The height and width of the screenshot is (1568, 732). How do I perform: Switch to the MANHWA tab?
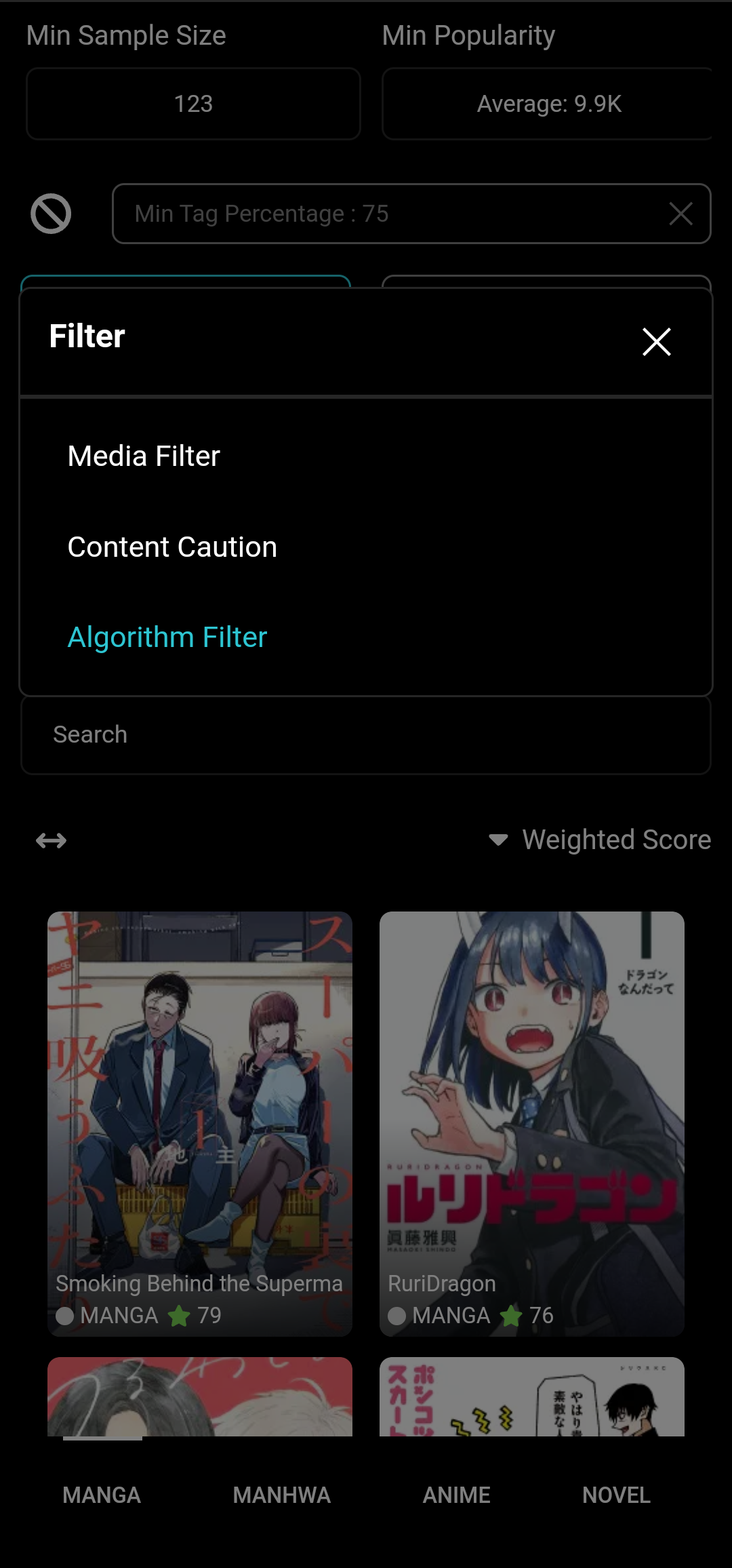(x=282, y=1495)
